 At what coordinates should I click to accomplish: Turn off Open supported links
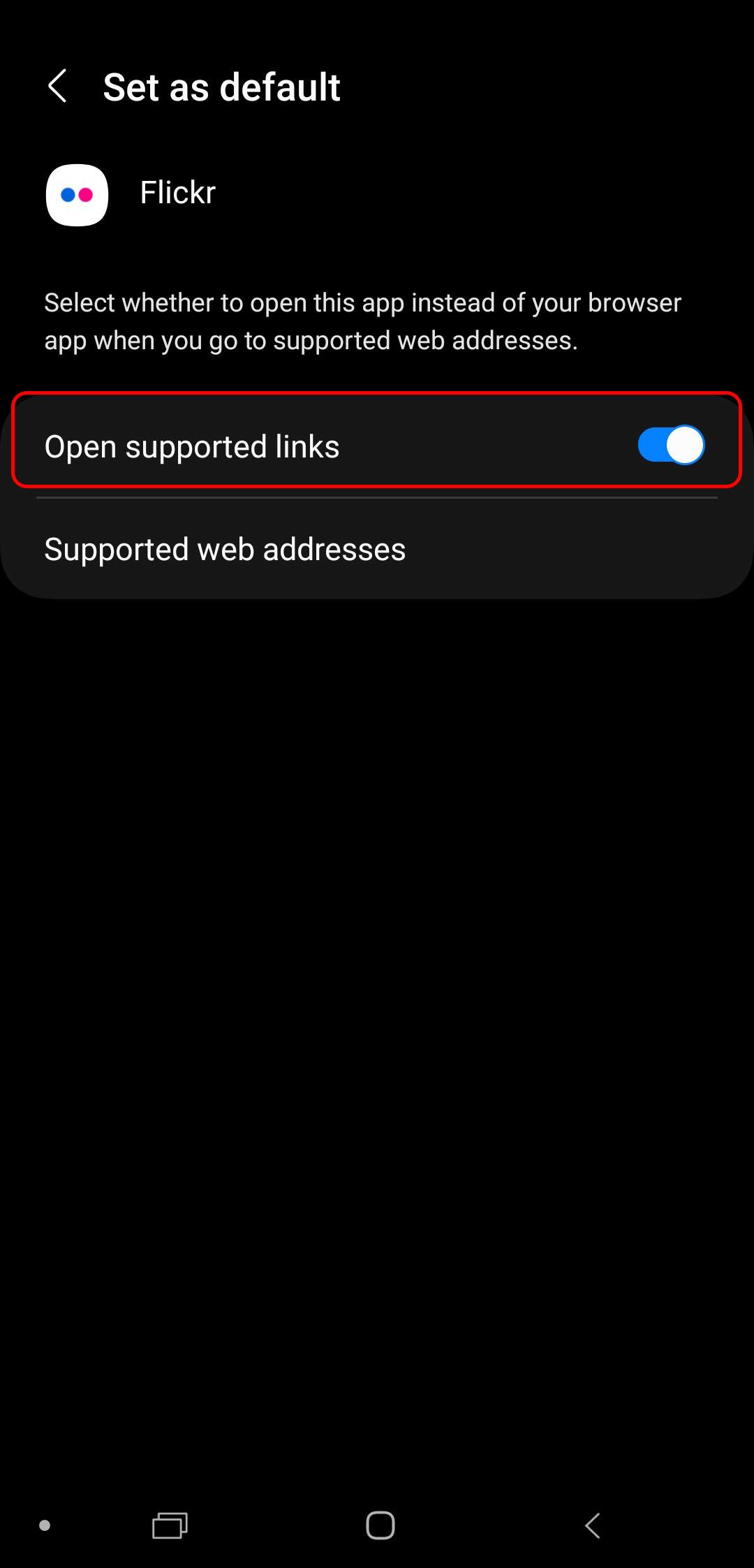pos(670,445)
